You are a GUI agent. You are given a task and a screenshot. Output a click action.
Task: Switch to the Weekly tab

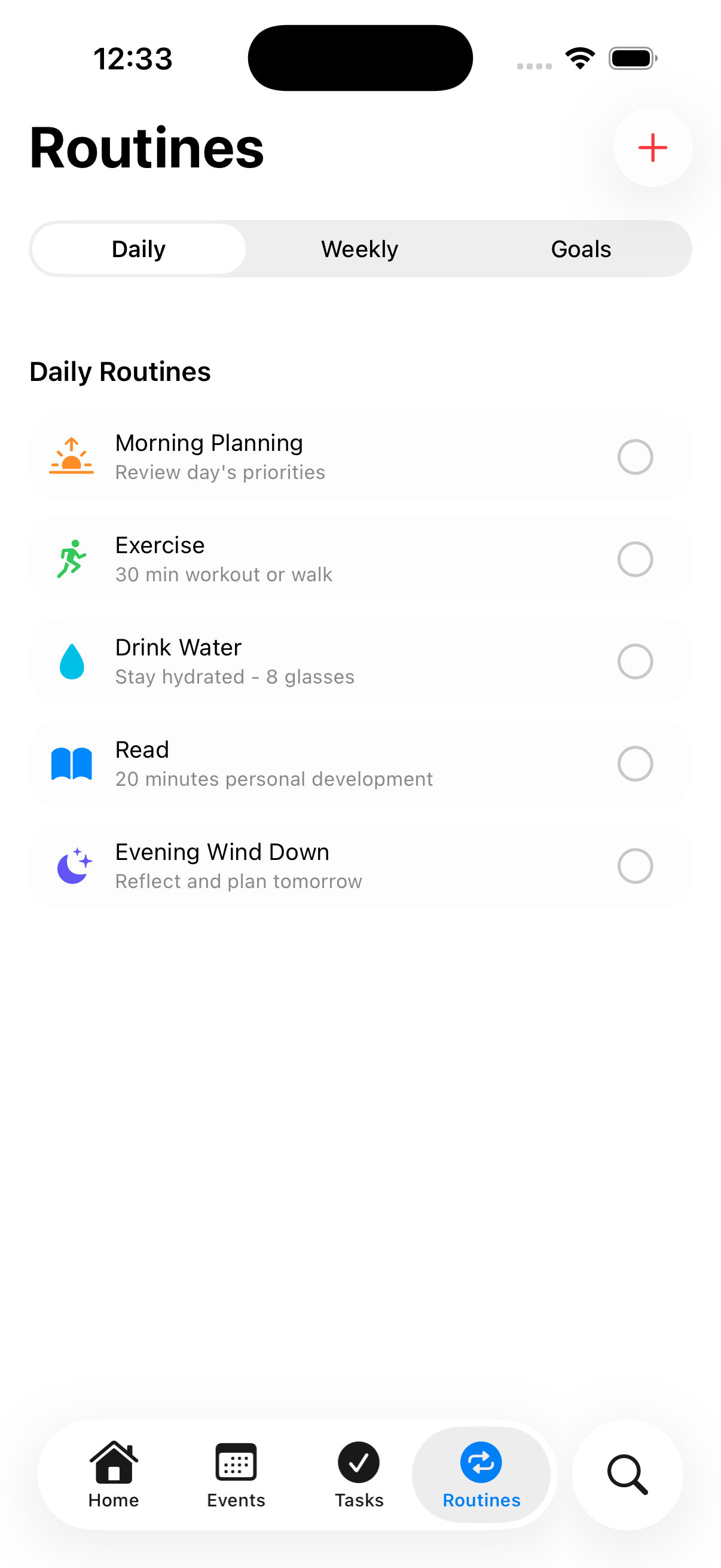359,248
